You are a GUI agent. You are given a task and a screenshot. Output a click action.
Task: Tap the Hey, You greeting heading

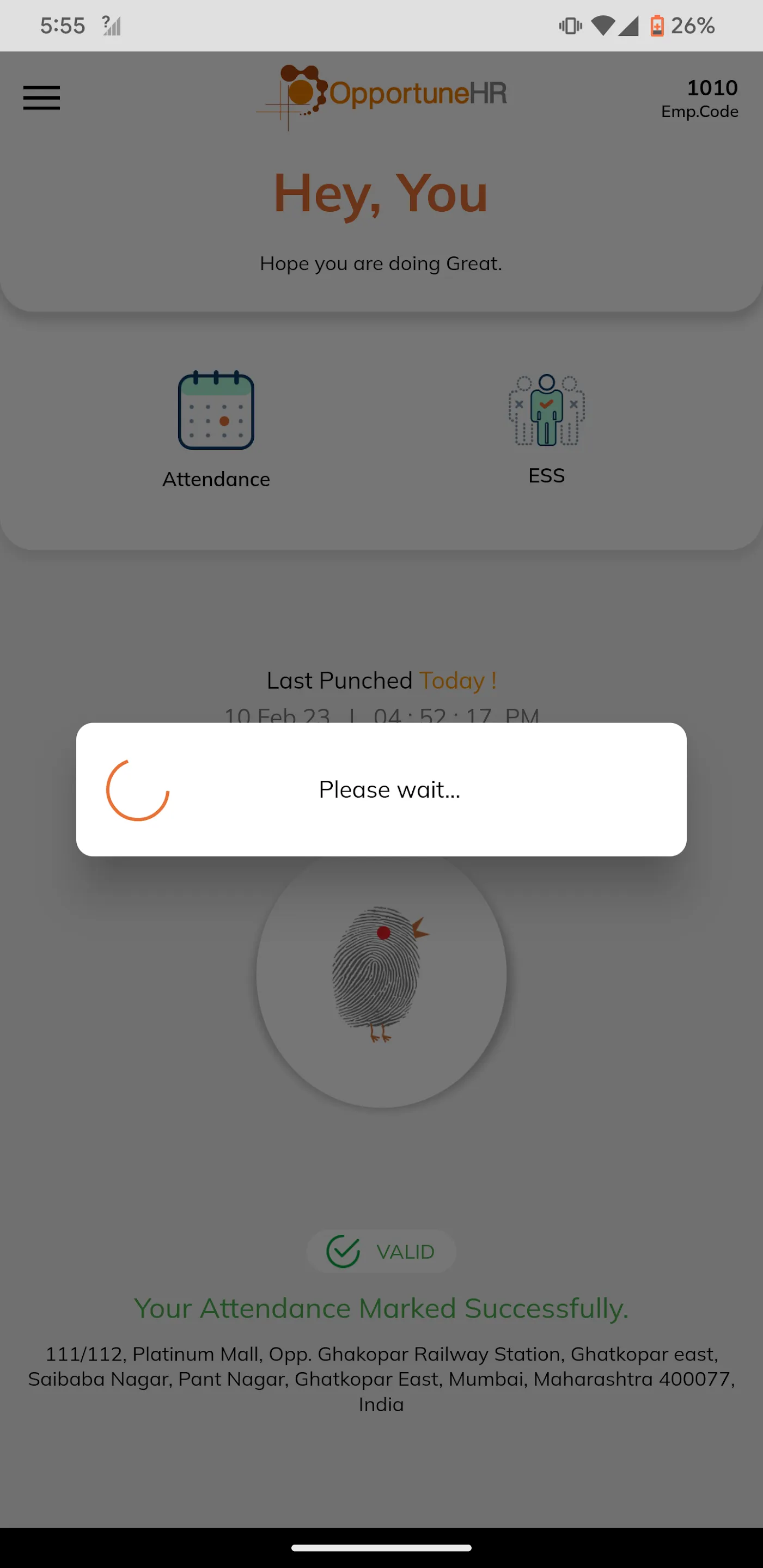tap(381, 193)
